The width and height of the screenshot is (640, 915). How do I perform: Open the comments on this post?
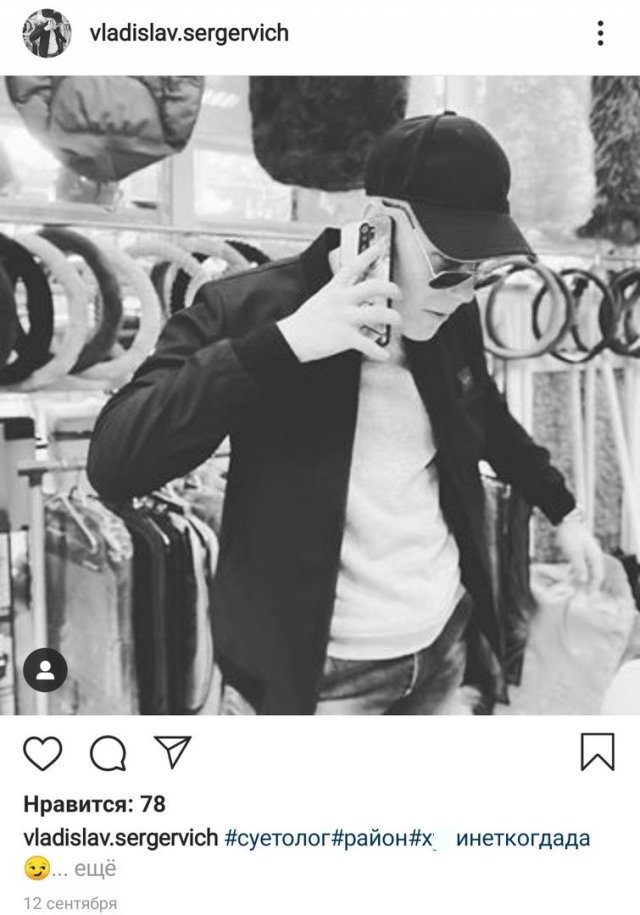(108, 753)
